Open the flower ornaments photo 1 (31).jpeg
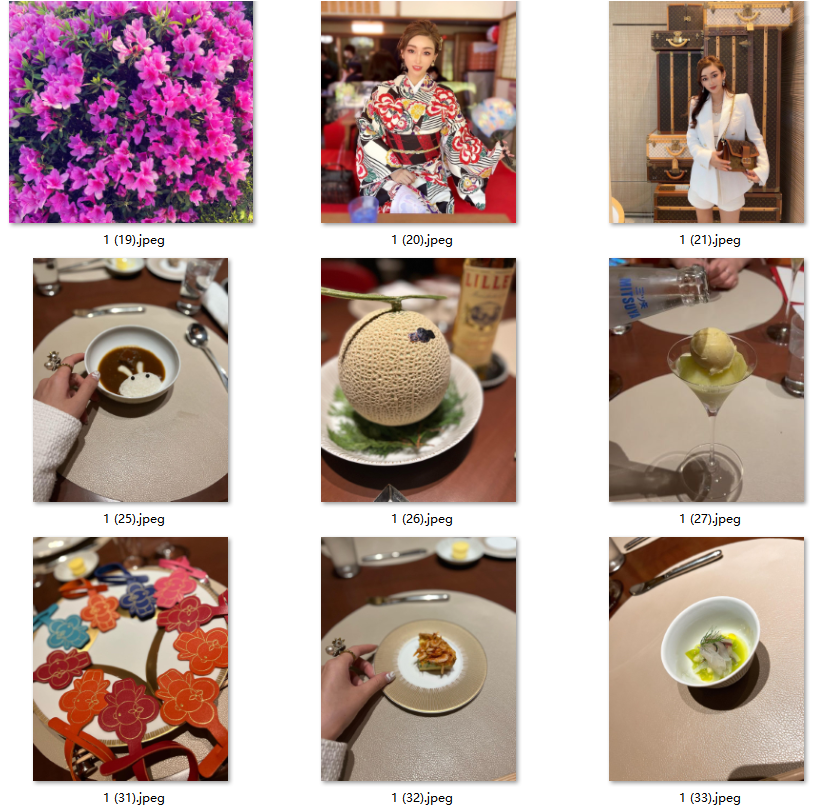818x810 pixels. (x=130, y=658)
